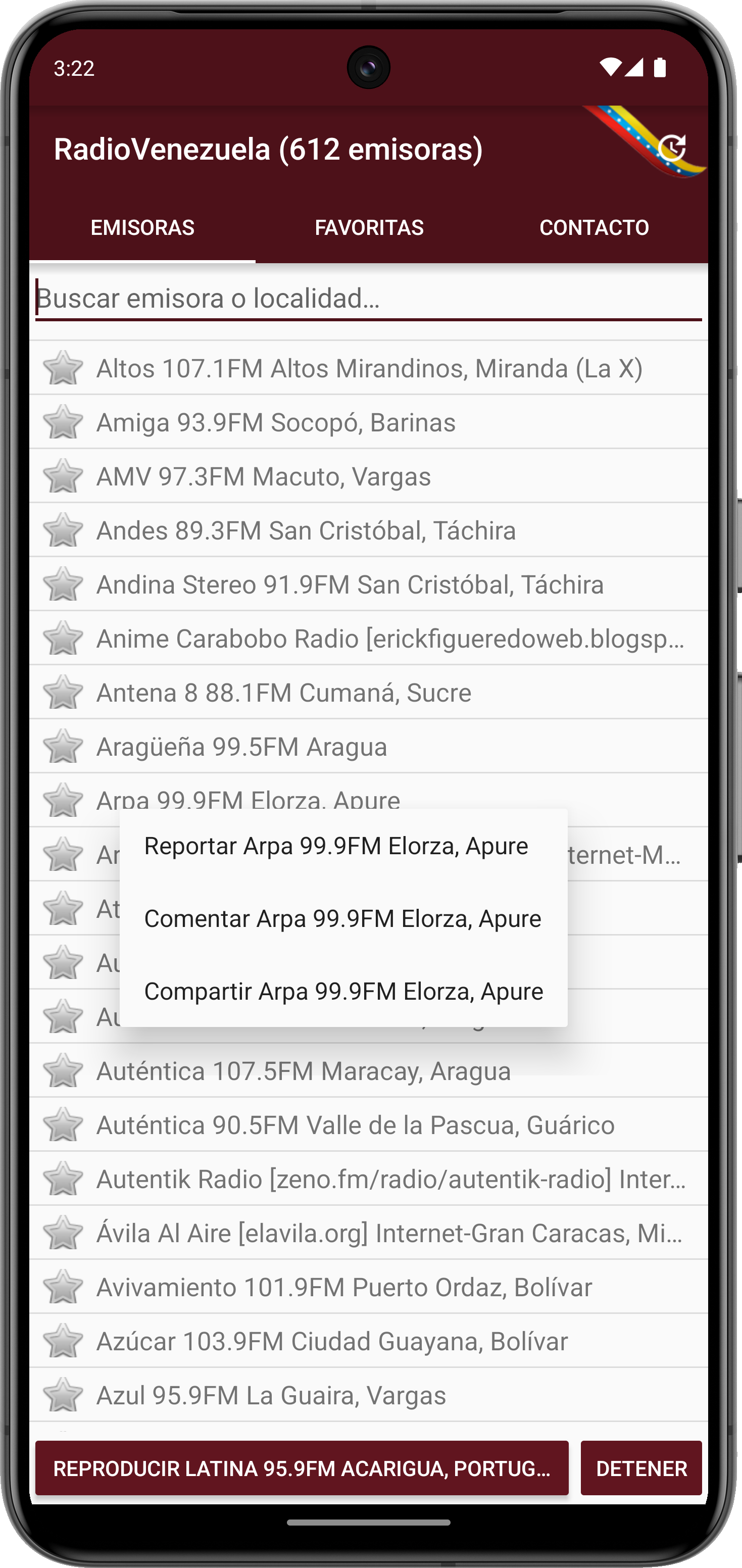
Task: Star AMV 97.3FM Macuto, Vargas
Action: (63, 476)
